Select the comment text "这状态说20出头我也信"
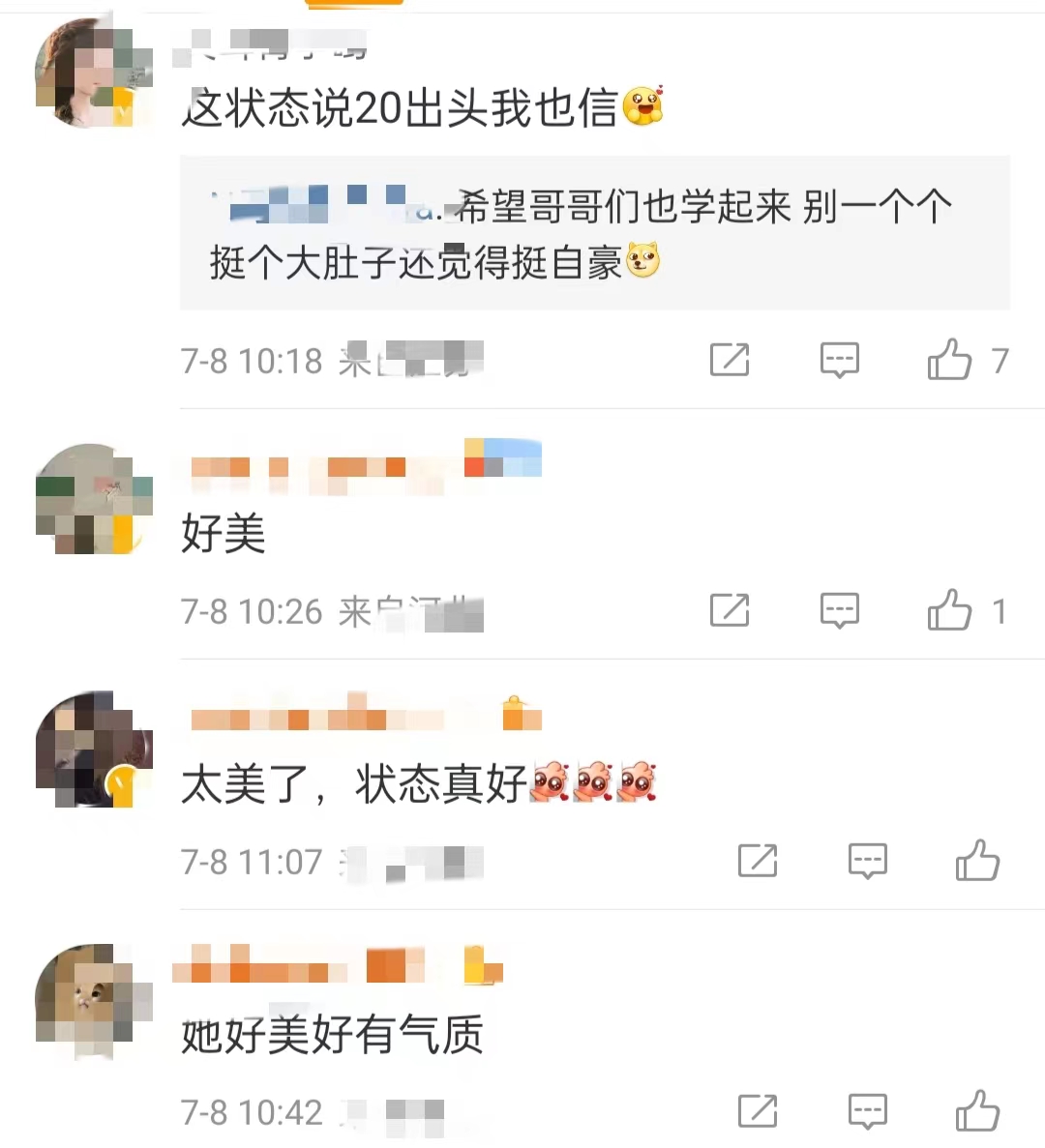 pyautogui.click(x=406, y=107)
